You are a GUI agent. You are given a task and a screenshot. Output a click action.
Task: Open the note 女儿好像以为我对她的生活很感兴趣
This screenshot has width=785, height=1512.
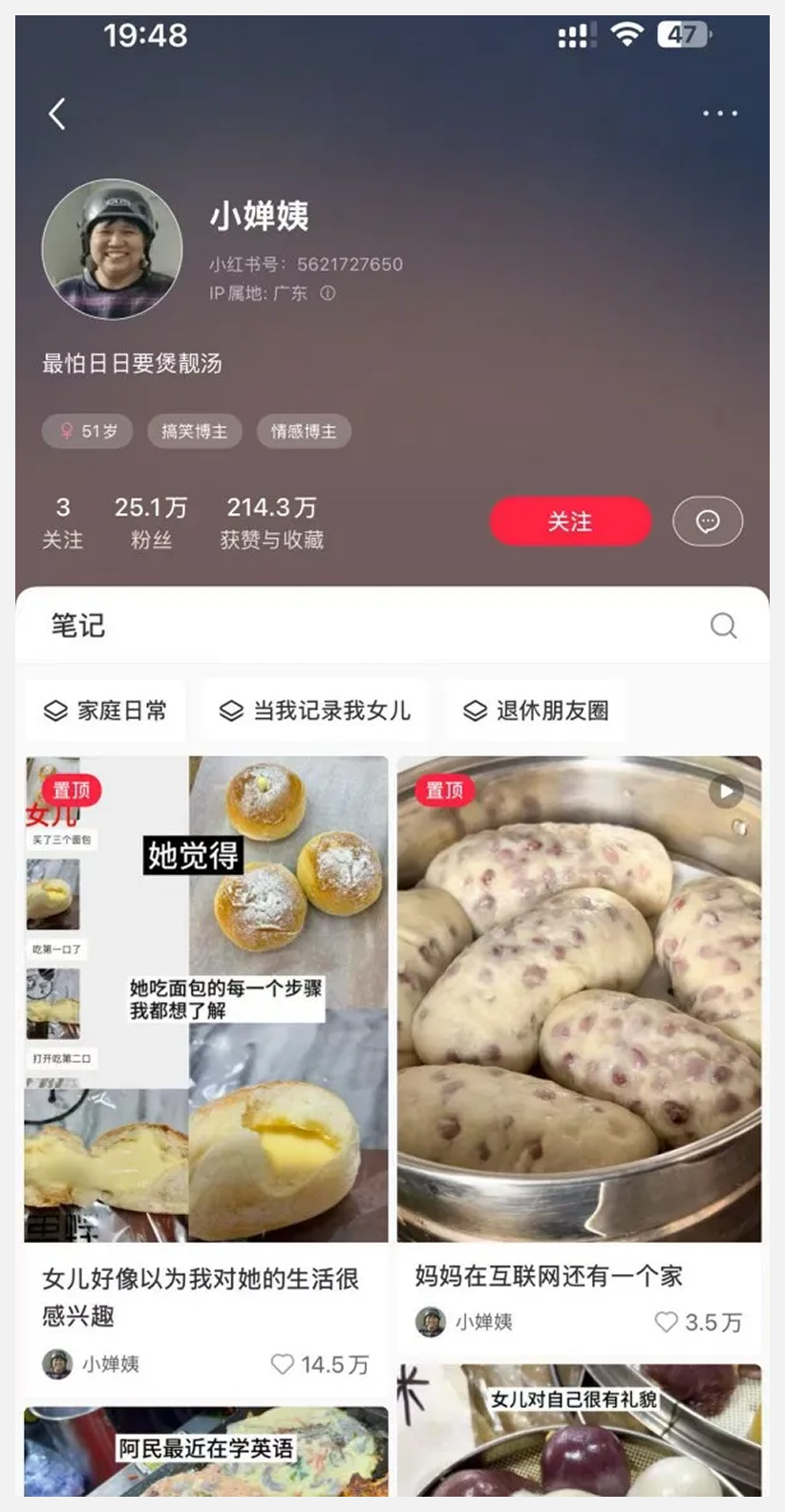(206, 999)
